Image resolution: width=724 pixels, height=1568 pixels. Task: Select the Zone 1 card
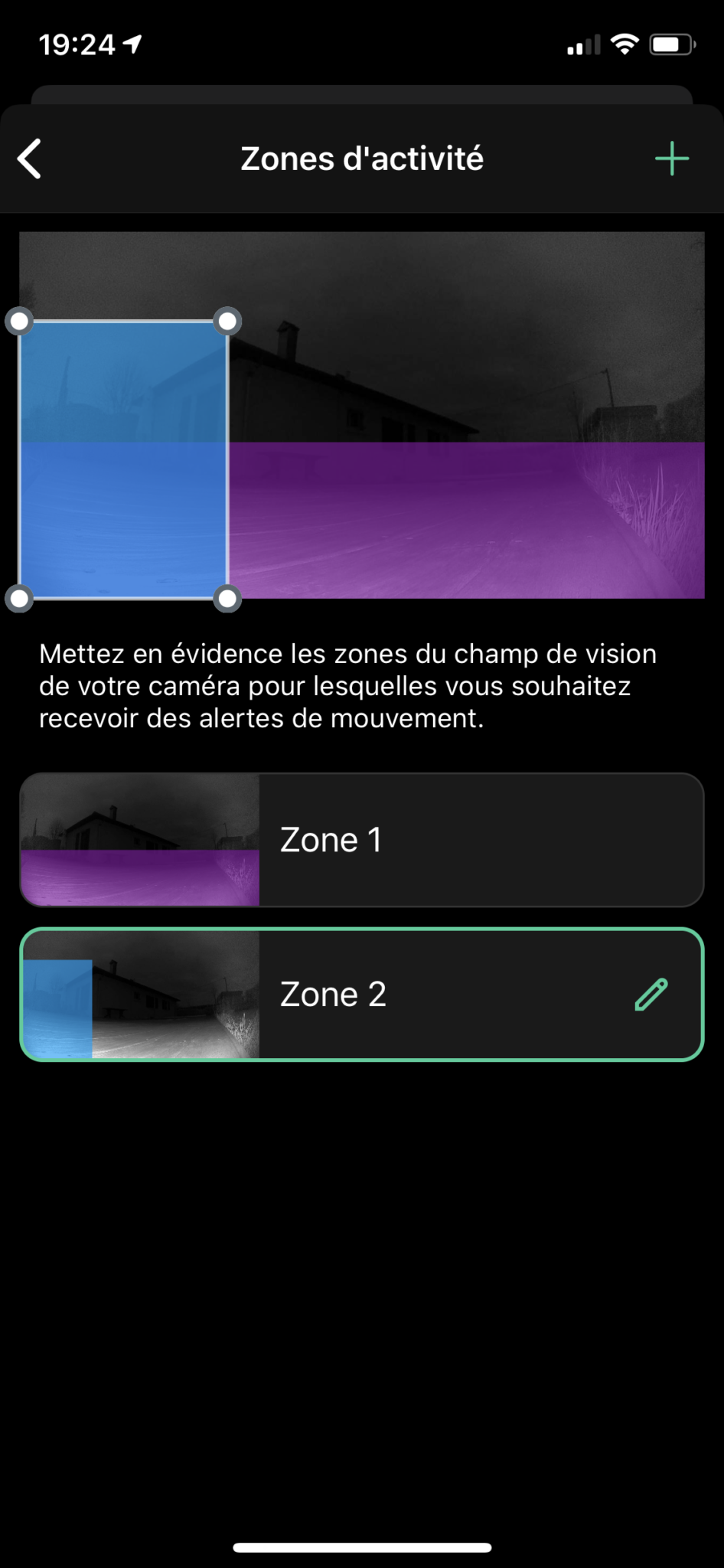[x=361, y=840]
